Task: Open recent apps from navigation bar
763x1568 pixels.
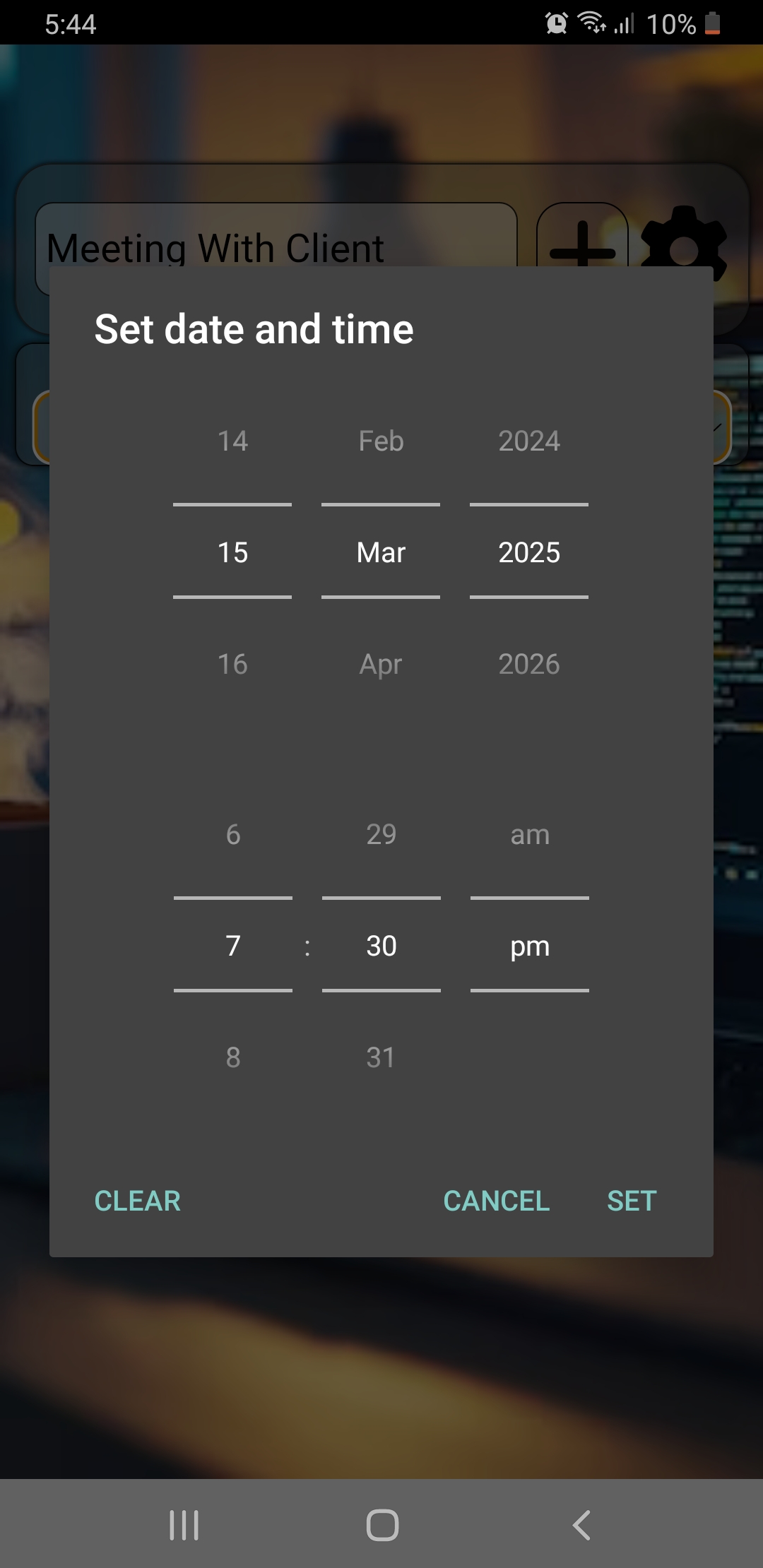Action: (x=184, y=1525)
